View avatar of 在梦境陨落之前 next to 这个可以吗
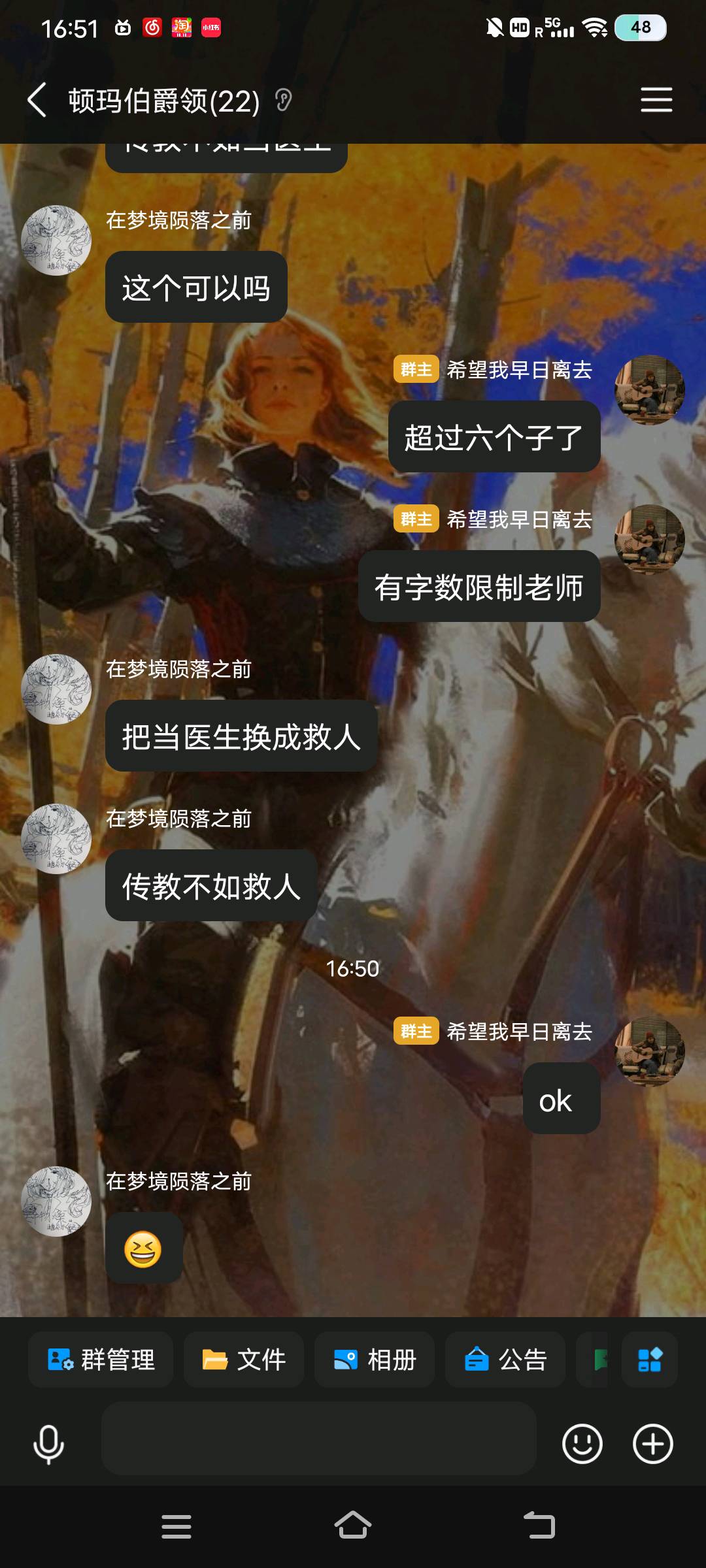The width and height of the screenshot is (706, 1568). point(56,240)
